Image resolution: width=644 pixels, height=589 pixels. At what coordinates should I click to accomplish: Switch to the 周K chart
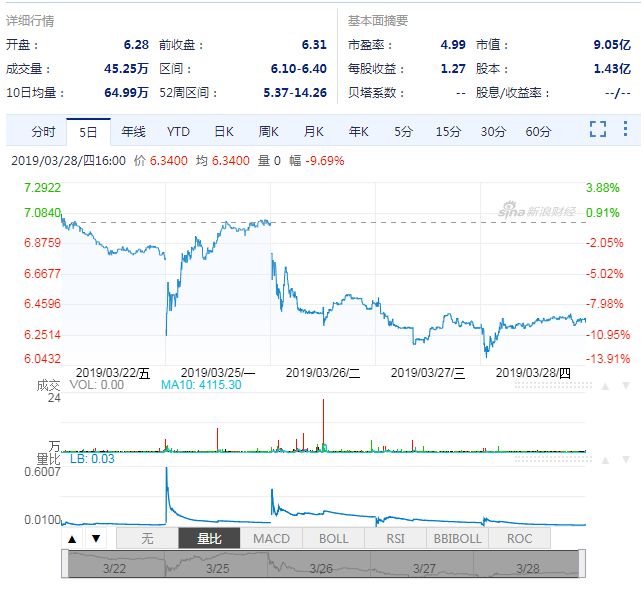pos(268,131)
